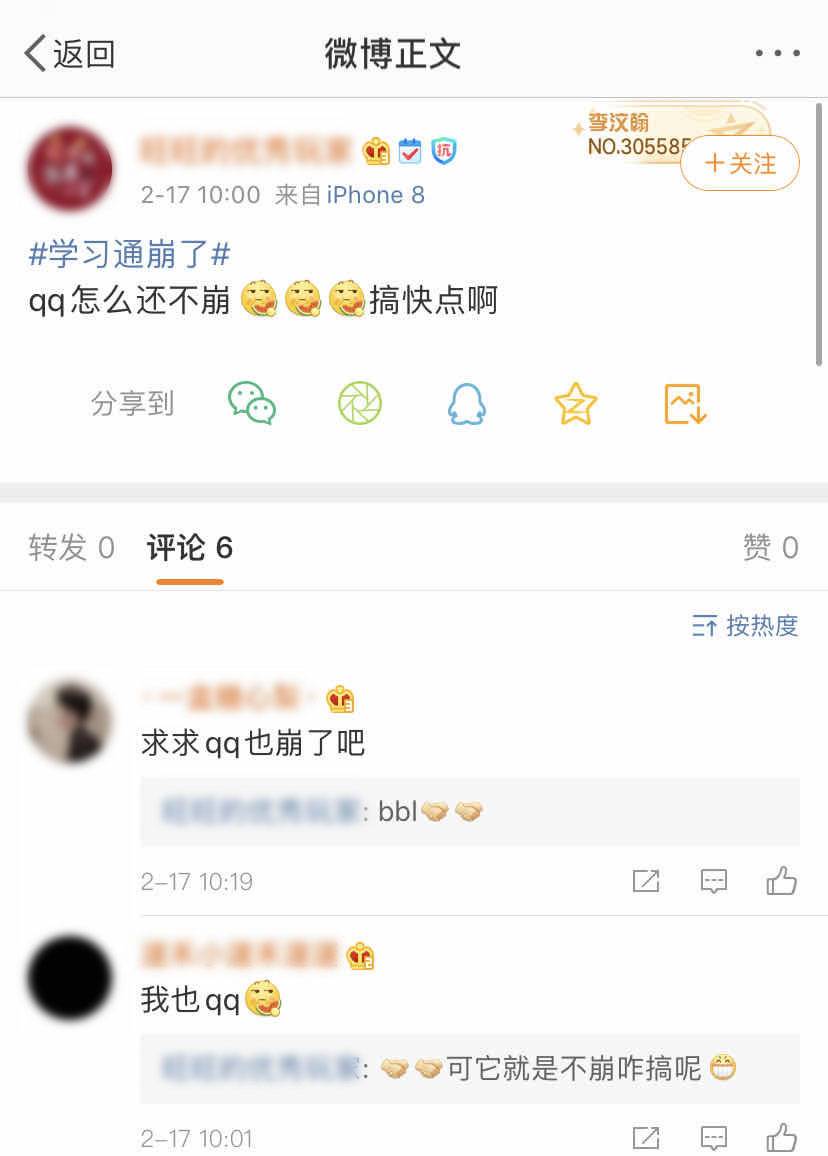Share the post to QQ
828x1156 pixels.
[467, 404]
